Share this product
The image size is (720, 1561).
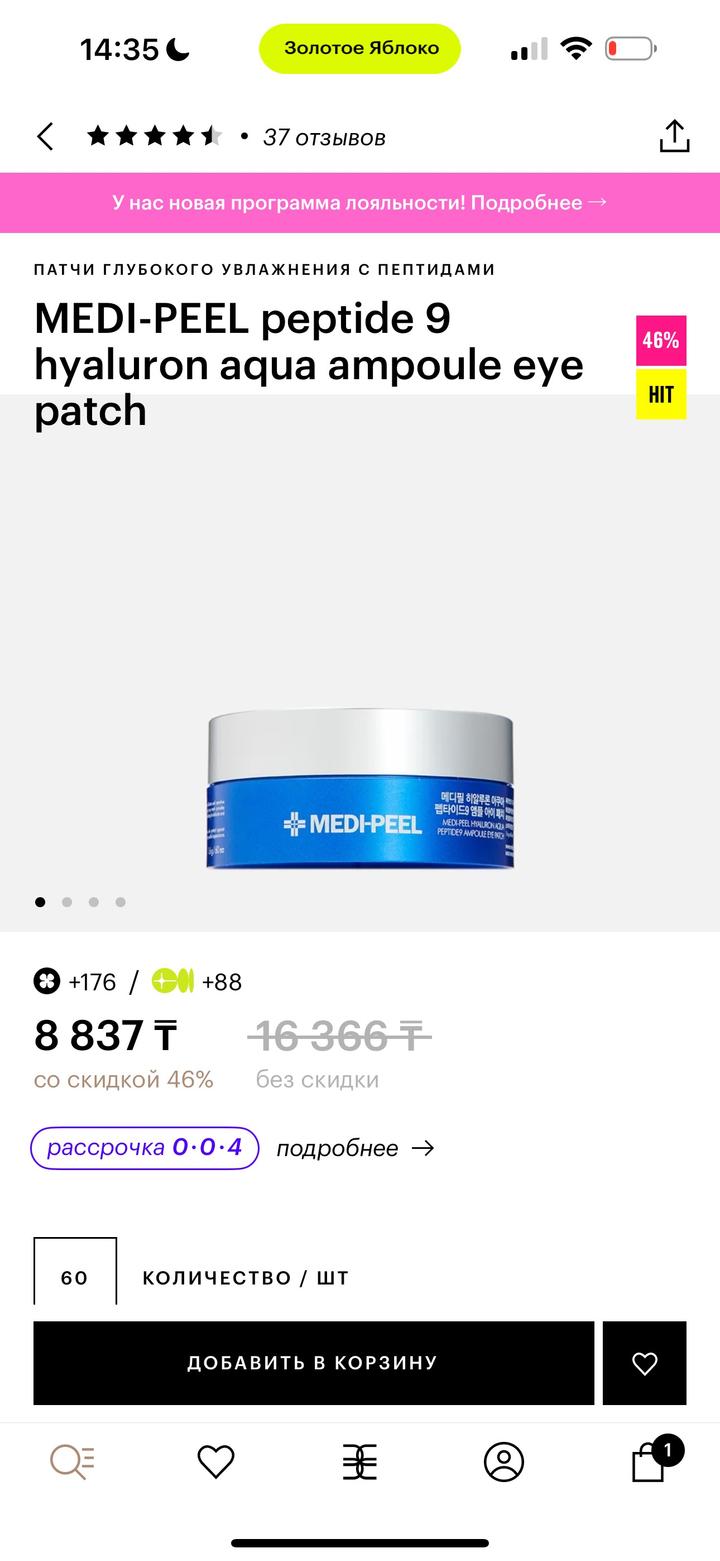[674, 137]
